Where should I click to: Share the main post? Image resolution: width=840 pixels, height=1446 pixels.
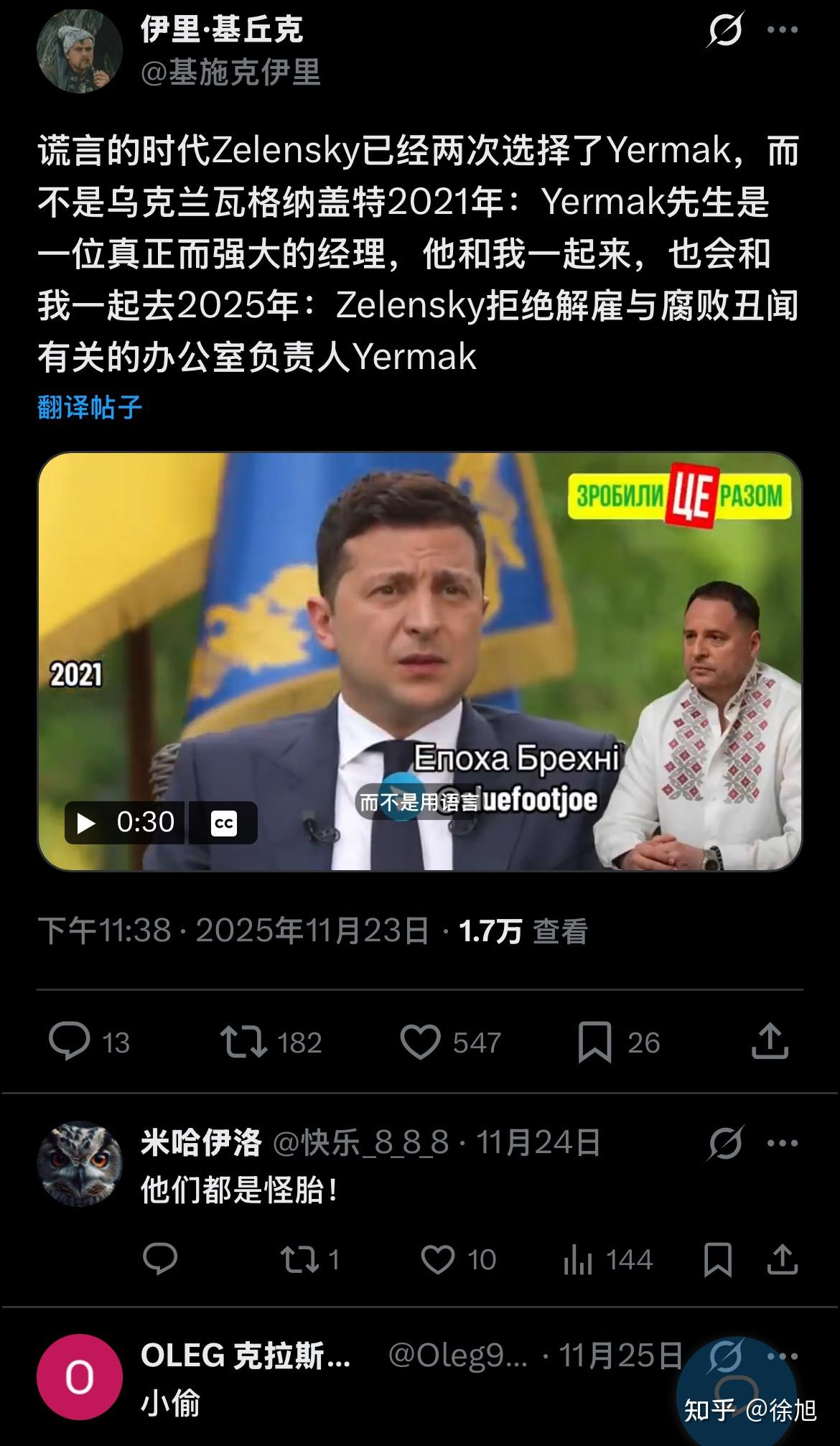tap(770, 1042)
